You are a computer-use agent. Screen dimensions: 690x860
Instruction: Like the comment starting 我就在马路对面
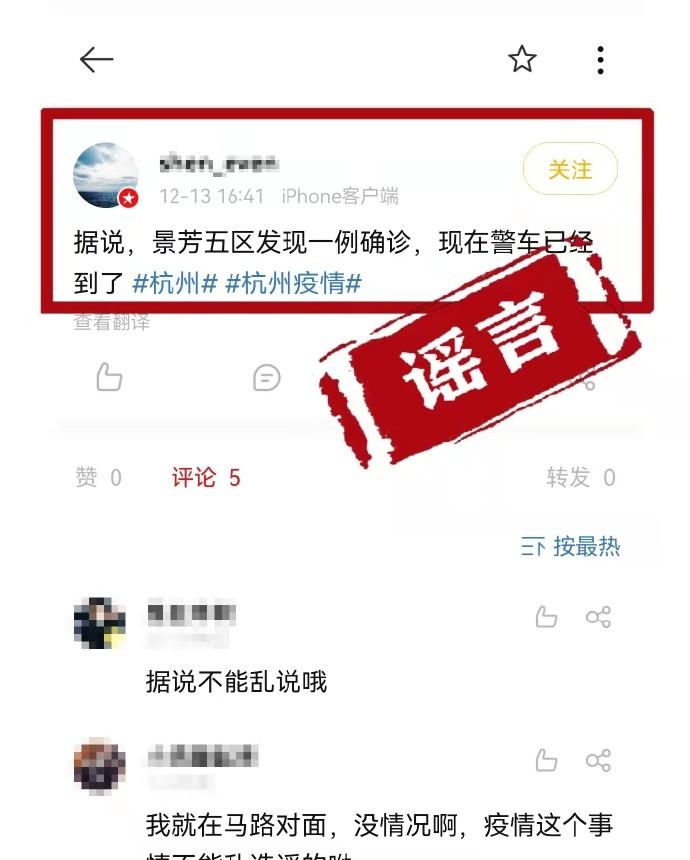[546, 761]
